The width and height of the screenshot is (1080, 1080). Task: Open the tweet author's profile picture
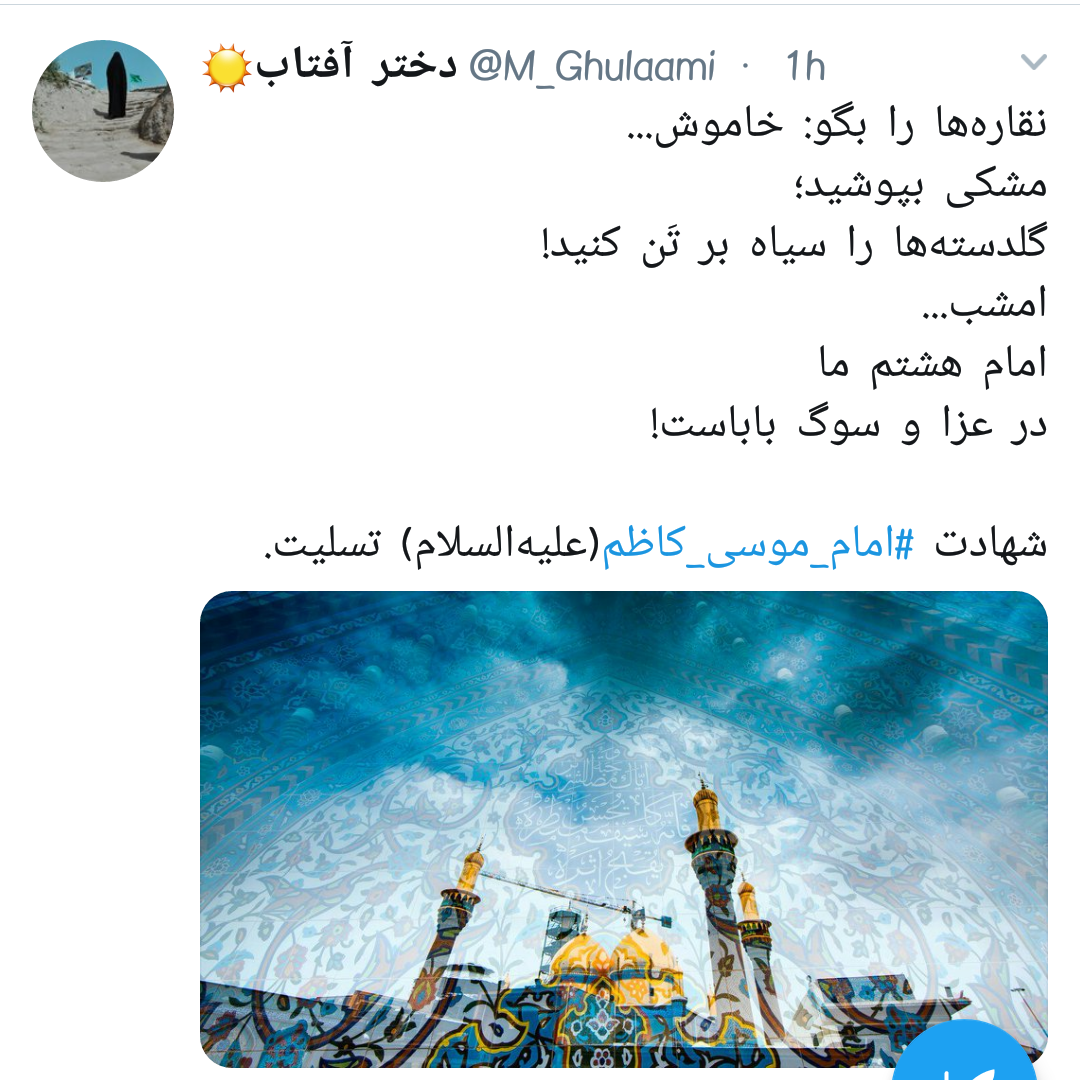(x=103, y=110)
